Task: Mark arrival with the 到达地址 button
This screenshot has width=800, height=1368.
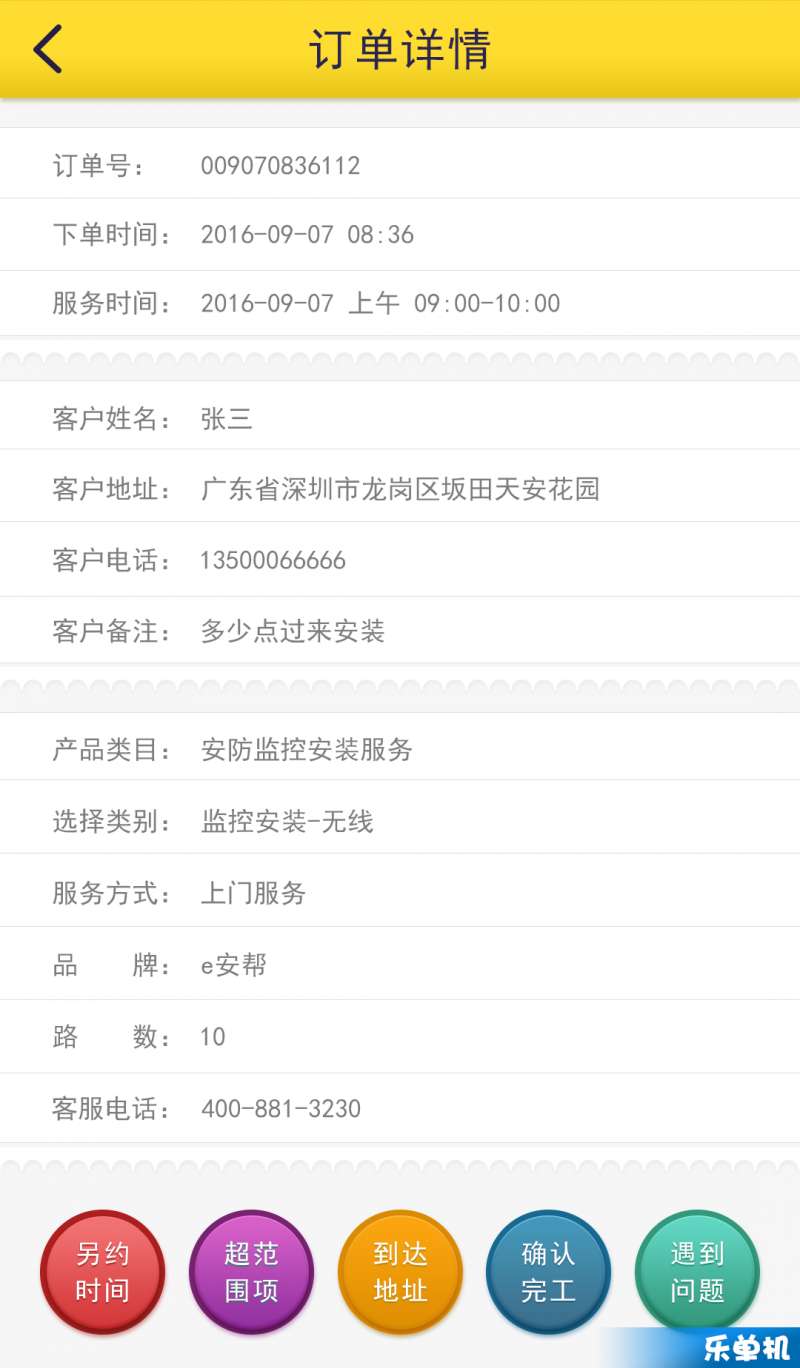Action: (x=400, y=1272)
